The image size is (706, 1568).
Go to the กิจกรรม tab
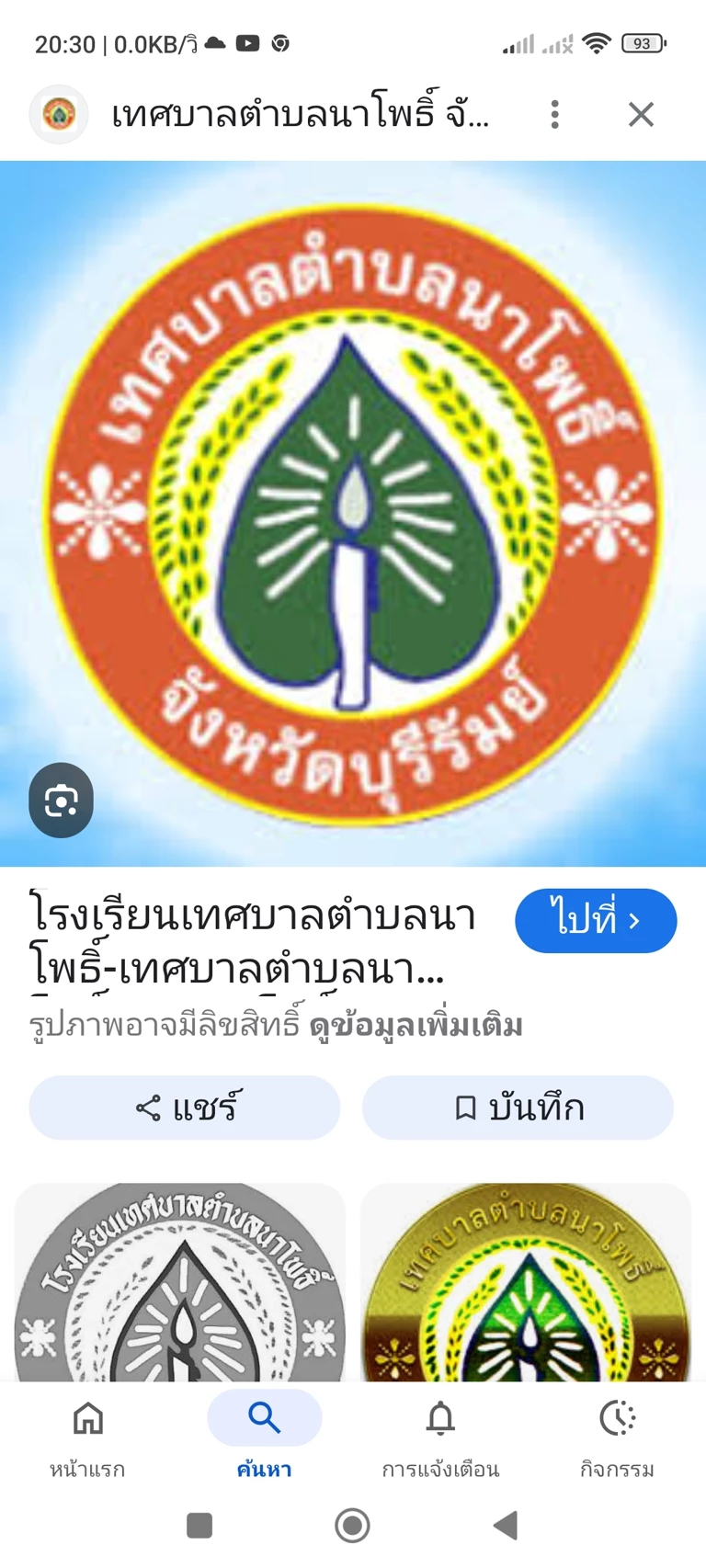617,1434
